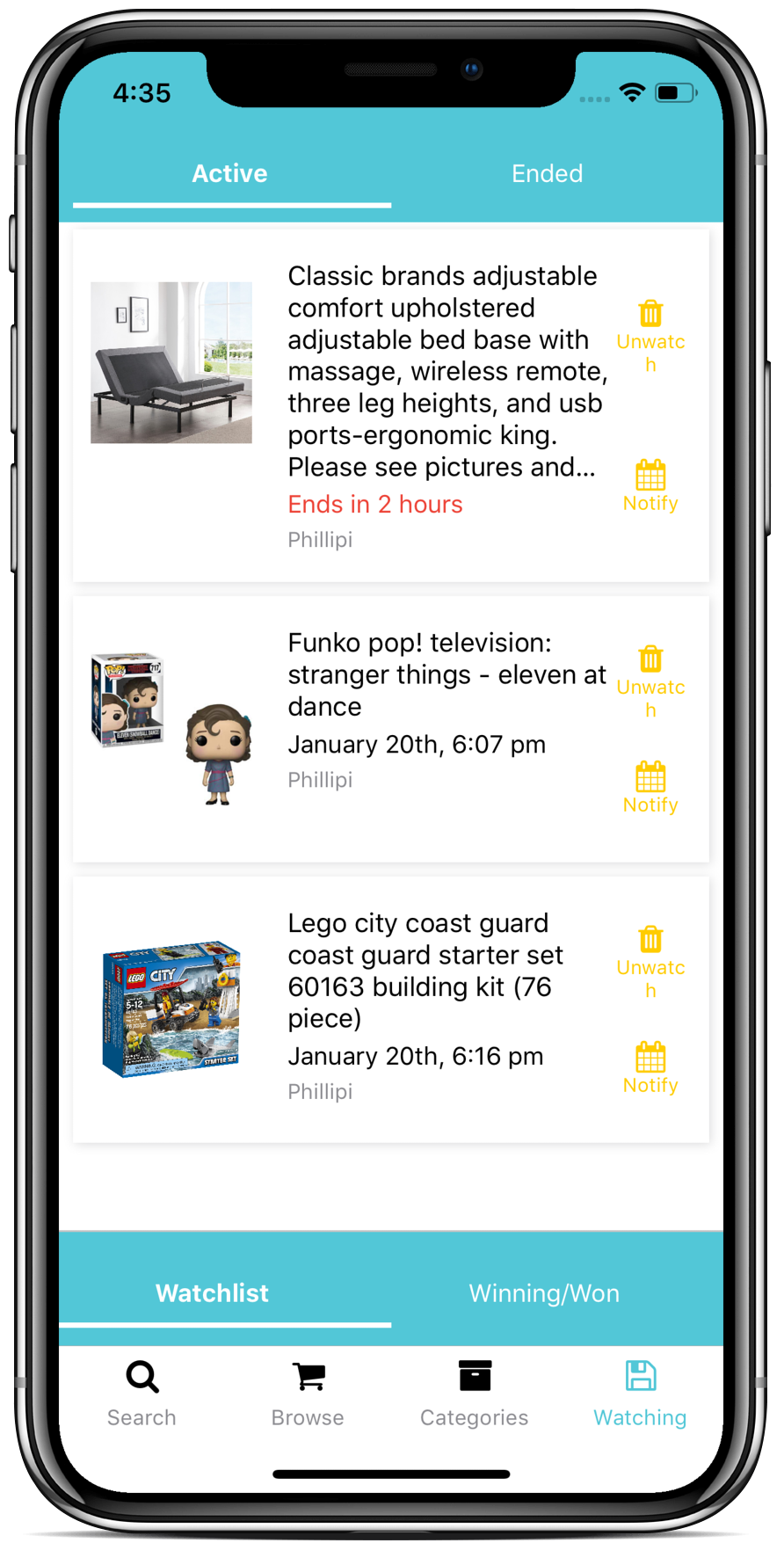Screen dimensions: 784x1543
Task: Tap Notify on the Lego coast guard listing
Action: 650,1068
